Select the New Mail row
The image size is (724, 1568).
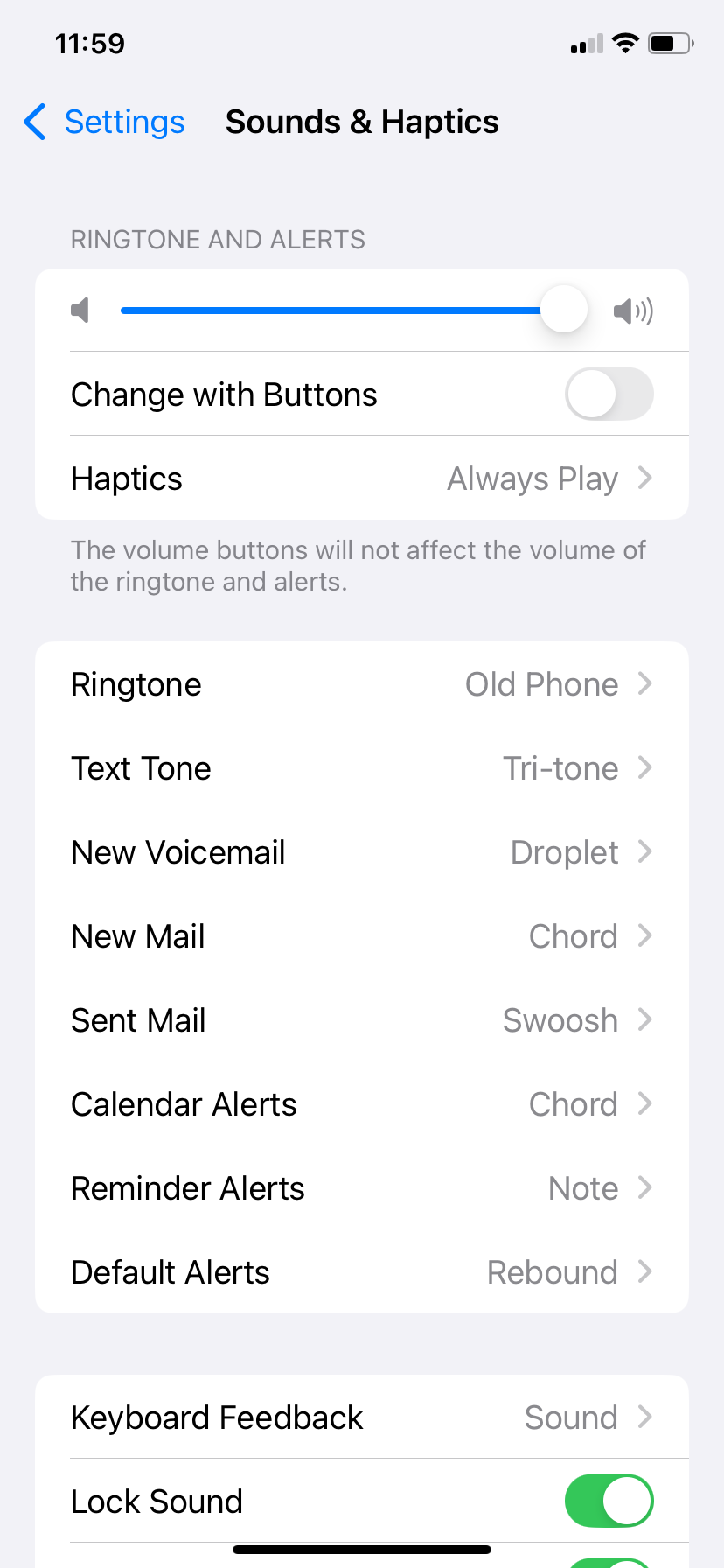pyautogui.click(x=362, y=935)
